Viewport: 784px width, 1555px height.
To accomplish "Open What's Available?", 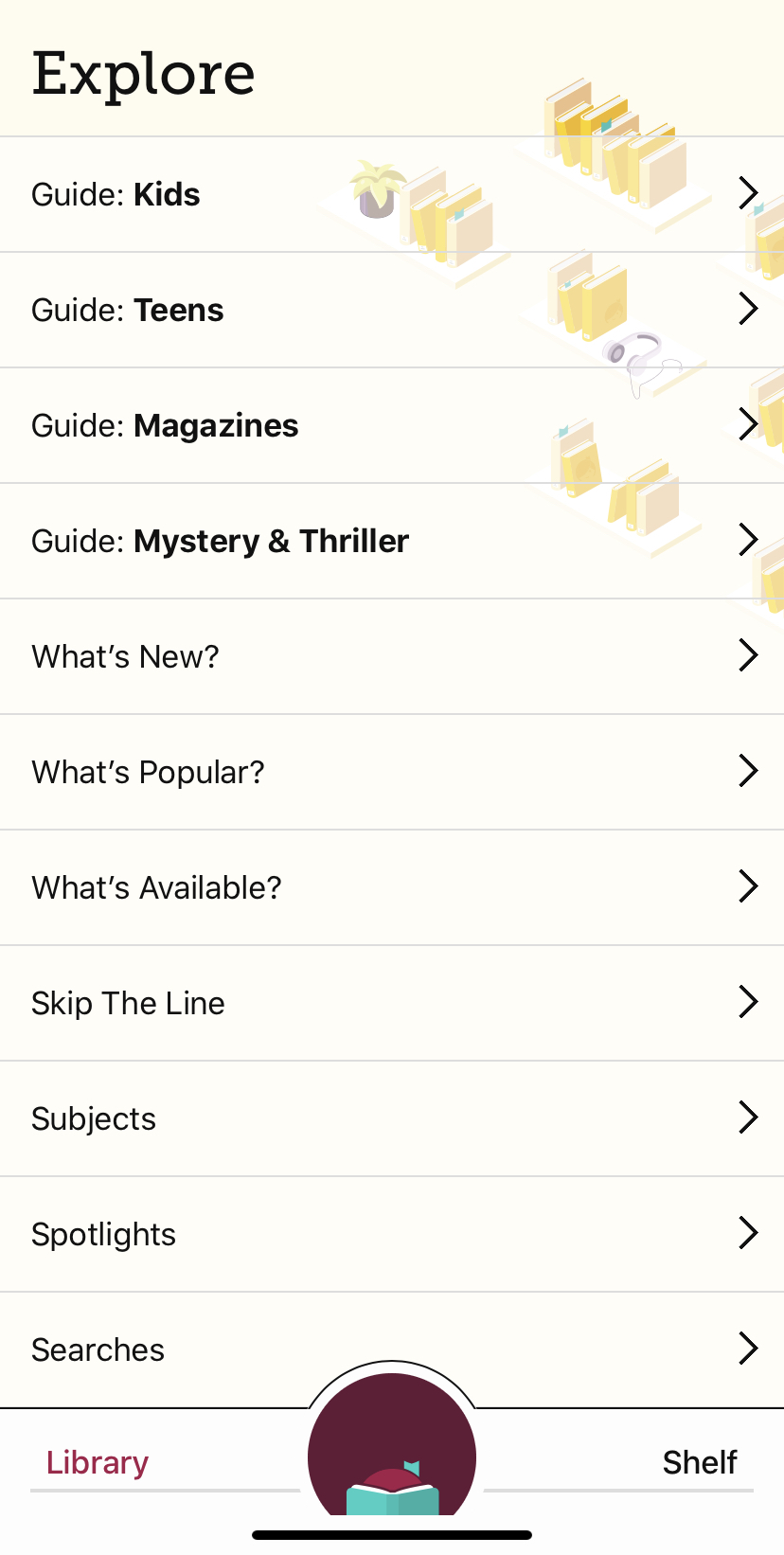I will [x=392, y=888].
